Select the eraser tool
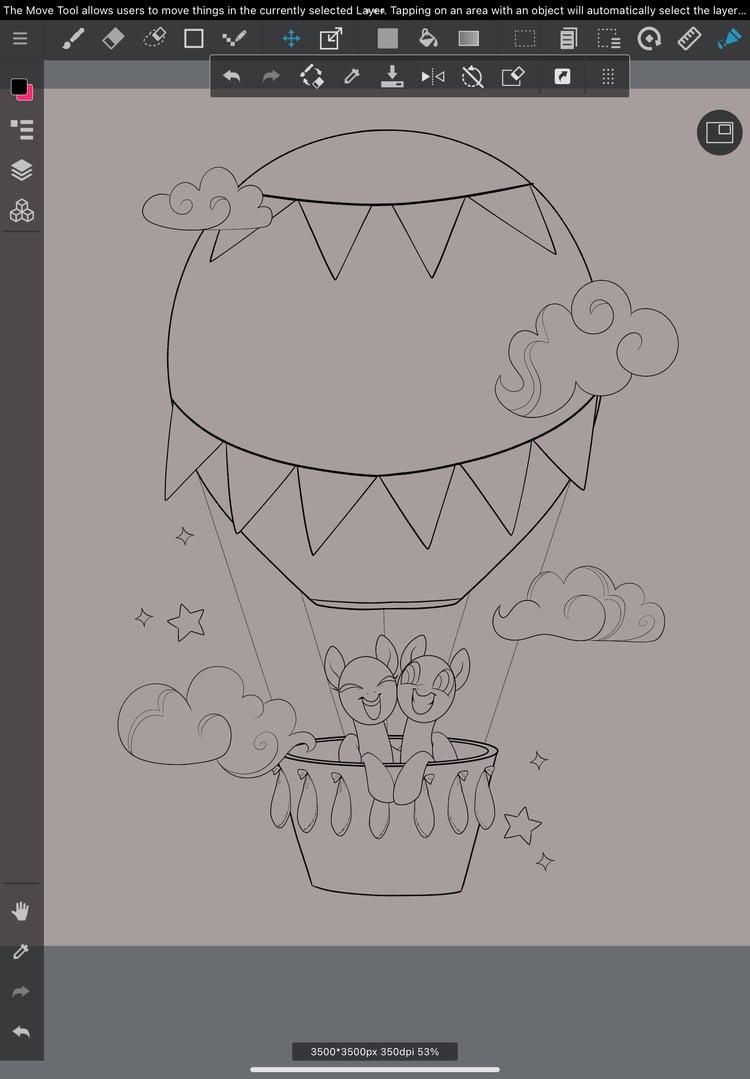The image size is (750, 1079). [114, 39]
